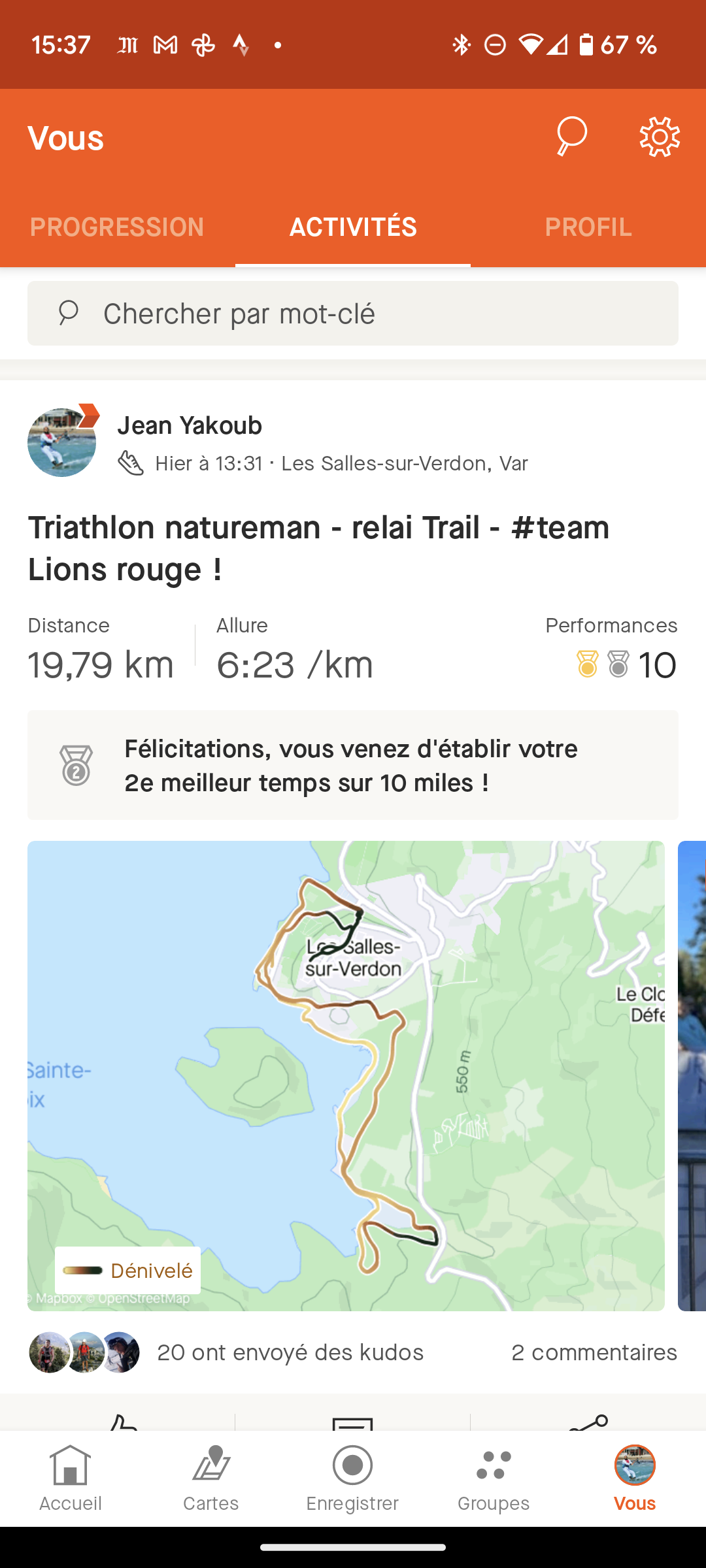Open the Cartes tab
This screenshot has height=1568, width=706.
click(x=211, y=1478)
